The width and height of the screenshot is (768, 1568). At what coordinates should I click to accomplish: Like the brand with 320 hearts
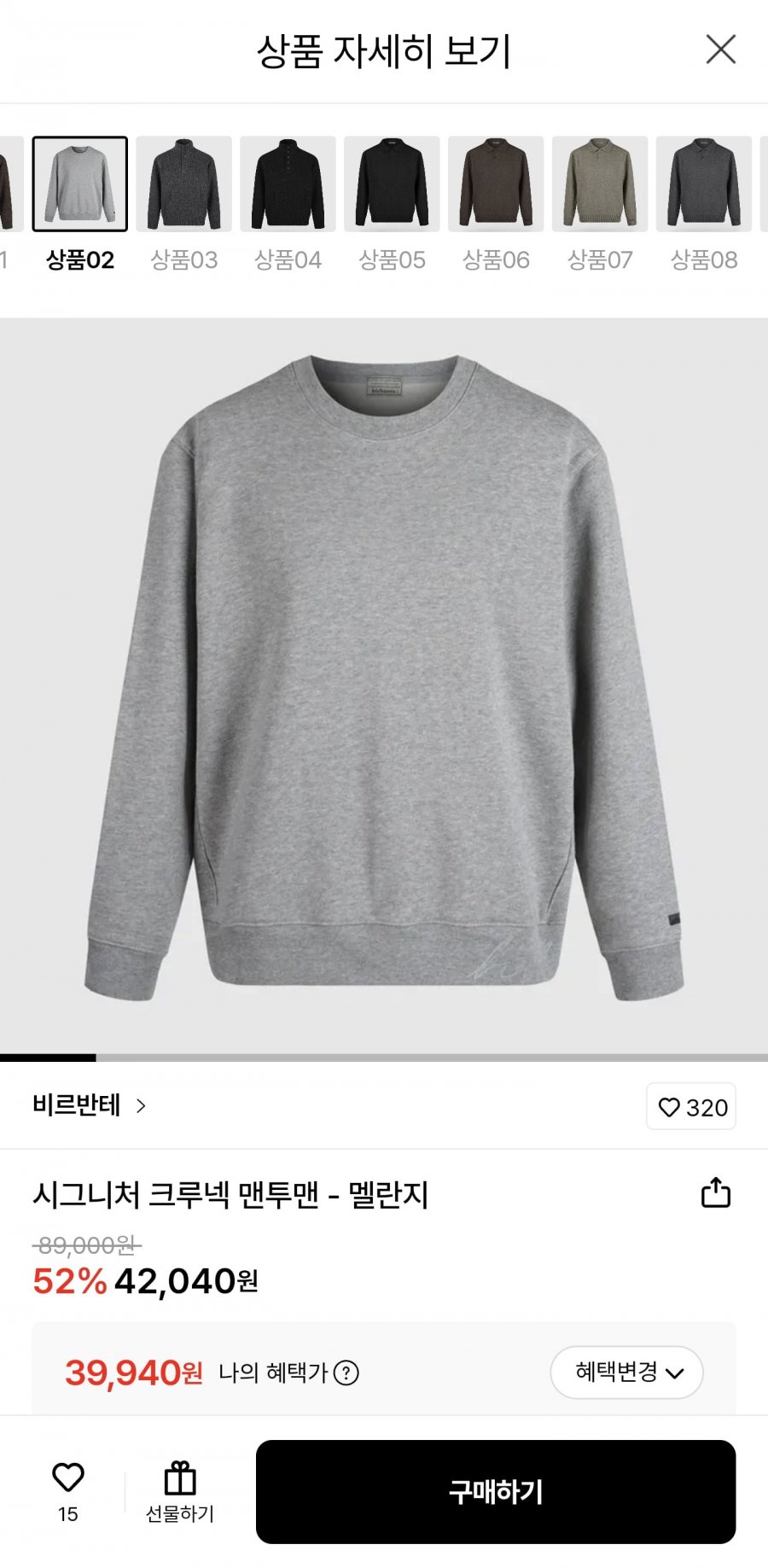[691, 1107]
